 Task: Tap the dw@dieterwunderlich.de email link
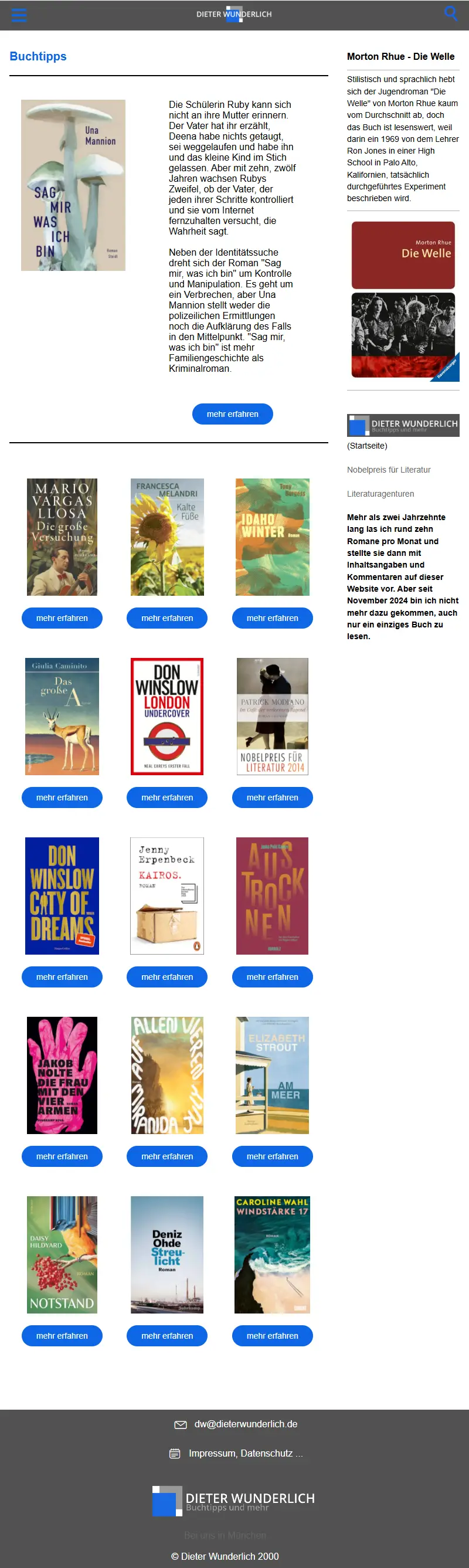[245, 1424]
